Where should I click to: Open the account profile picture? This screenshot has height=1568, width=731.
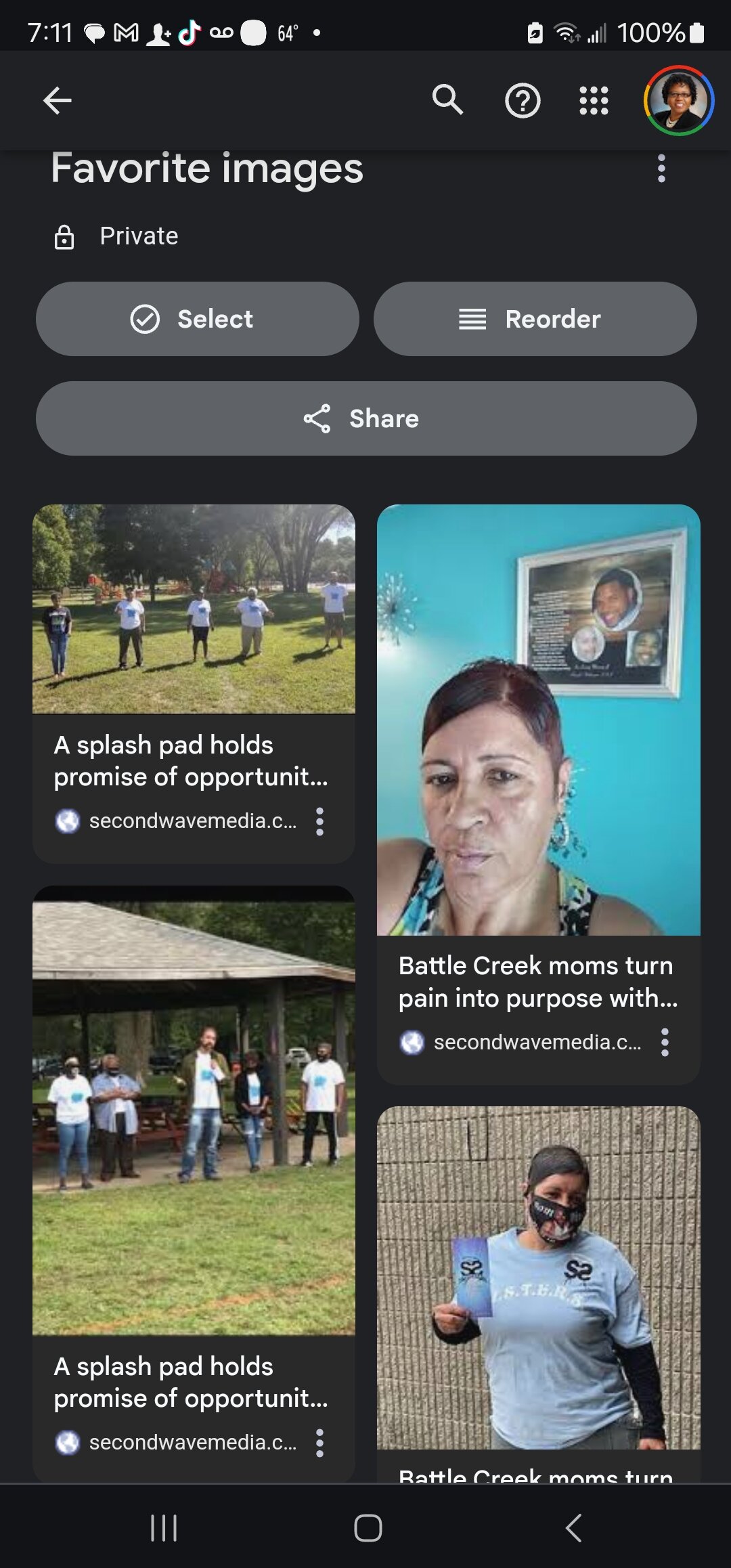click(x=678, y=101)
